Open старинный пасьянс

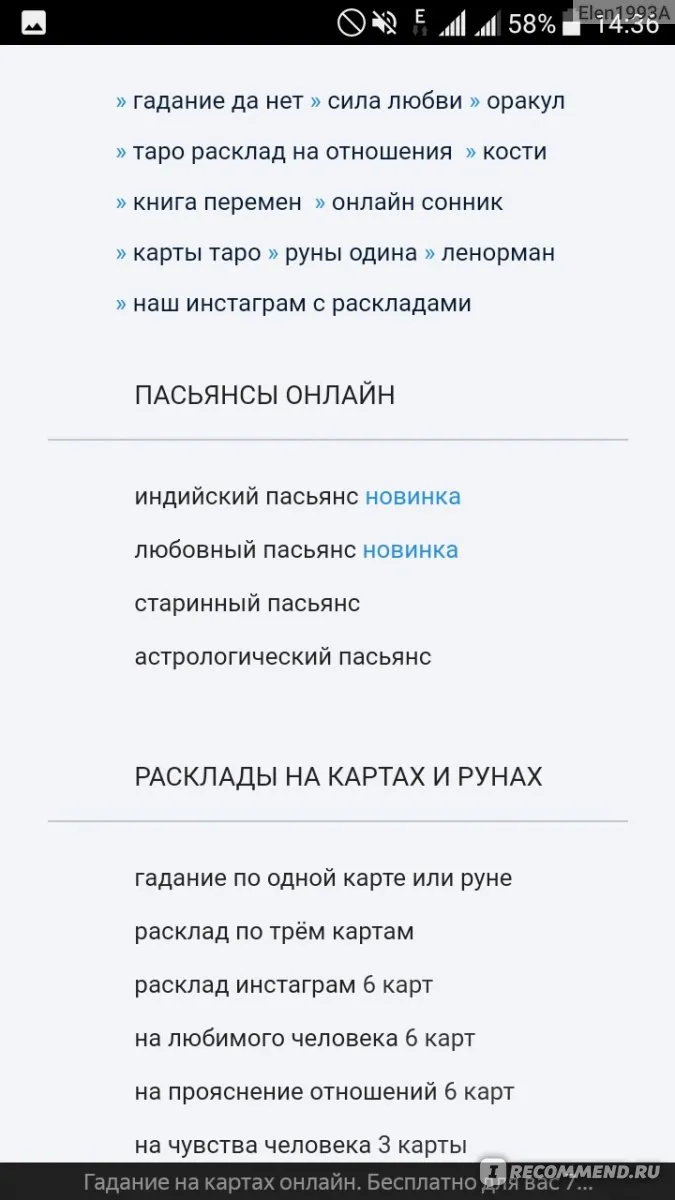247,603
